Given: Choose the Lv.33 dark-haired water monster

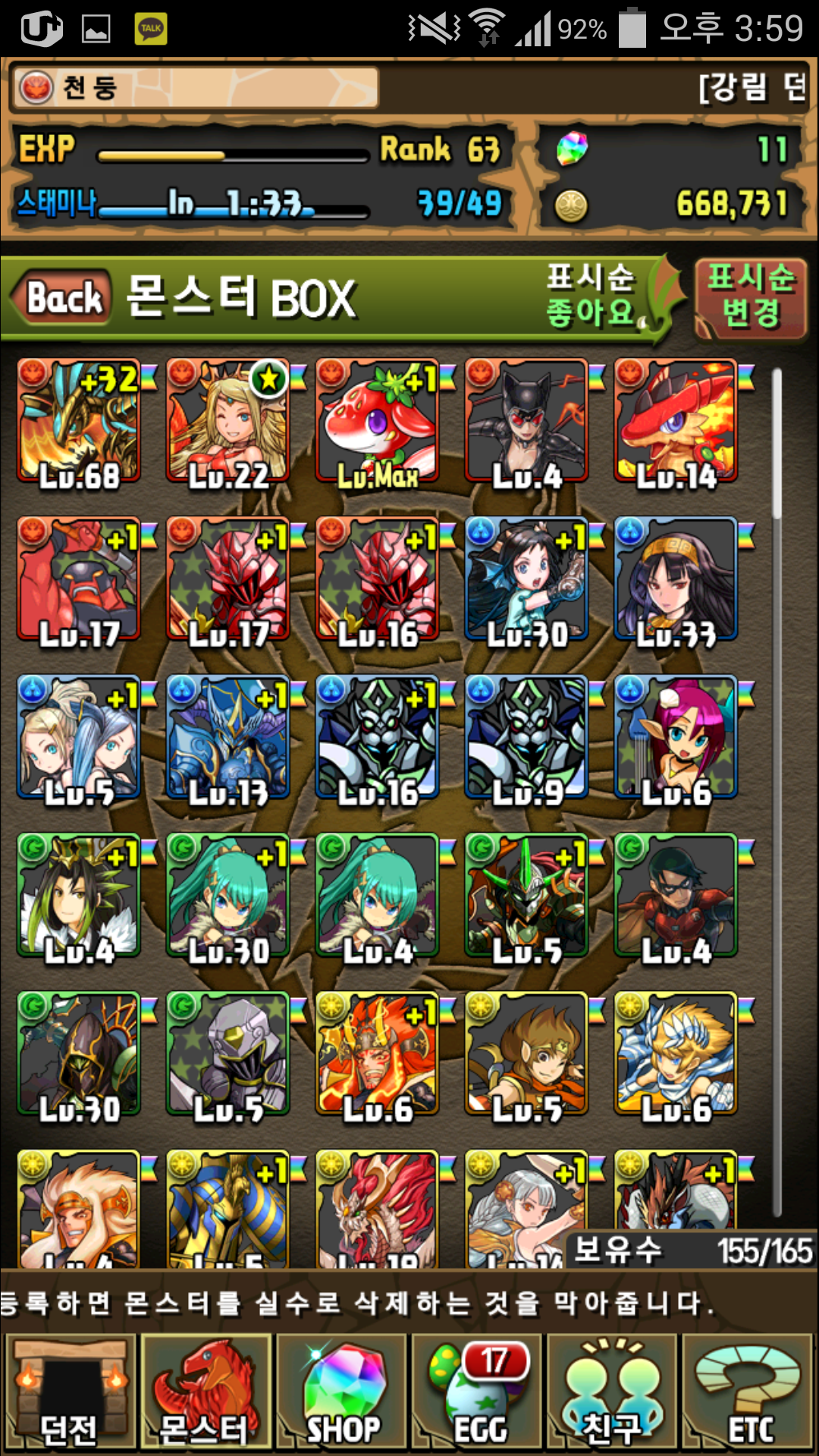Looking at the screenshot, I should coord(676,580).
